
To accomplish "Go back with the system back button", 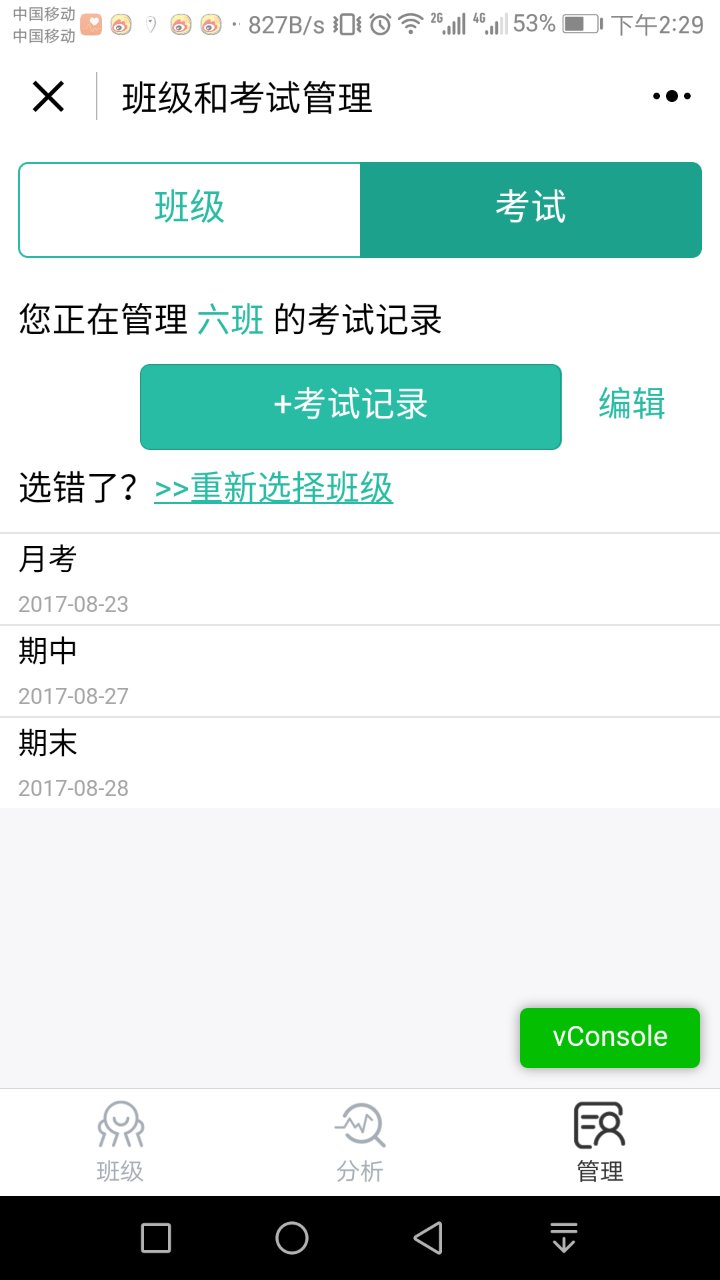I will pyautogui.click(x=428, y=1238).
